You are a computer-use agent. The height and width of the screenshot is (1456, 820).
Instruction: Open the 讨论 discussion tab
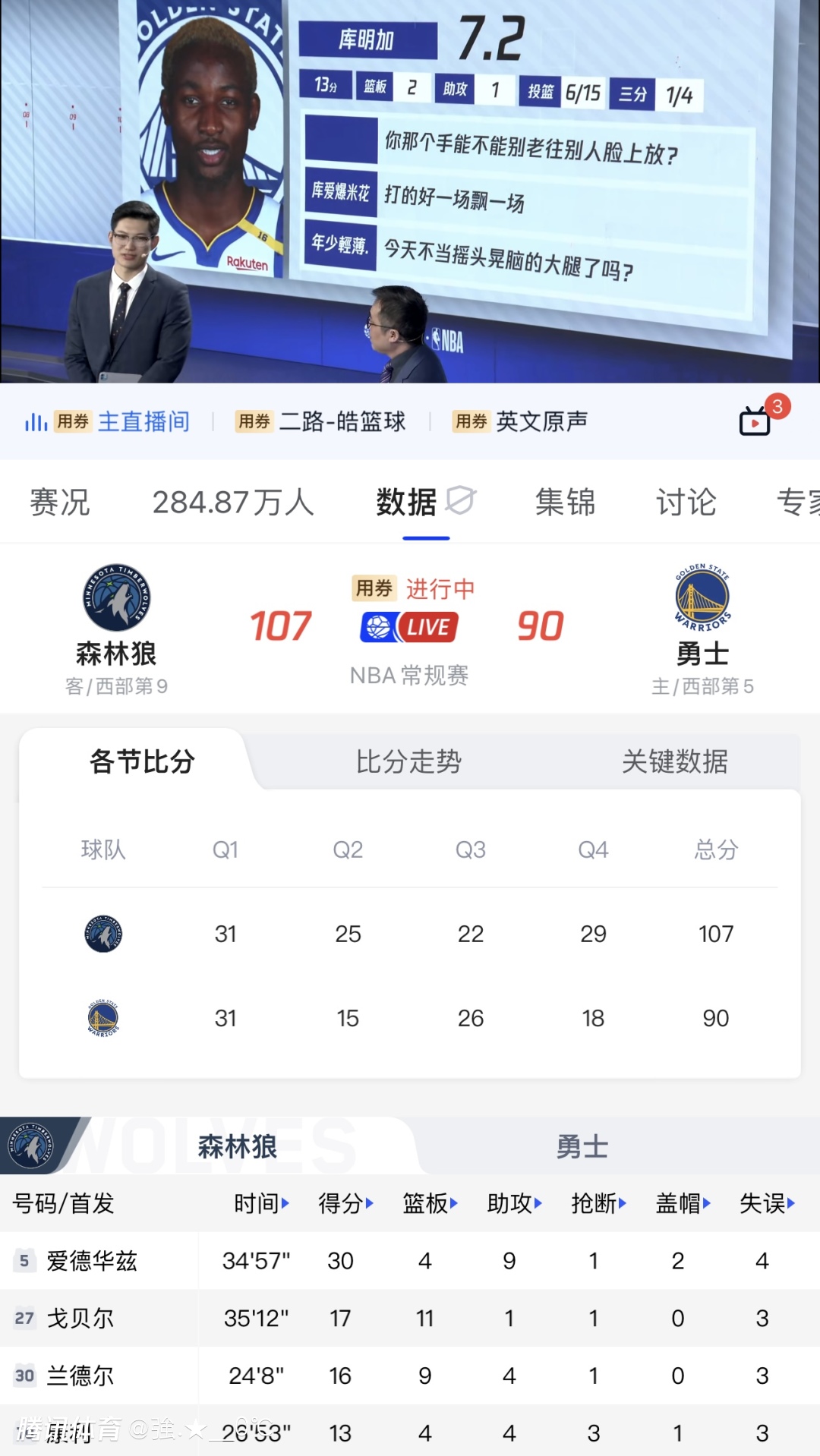[686, 502]
